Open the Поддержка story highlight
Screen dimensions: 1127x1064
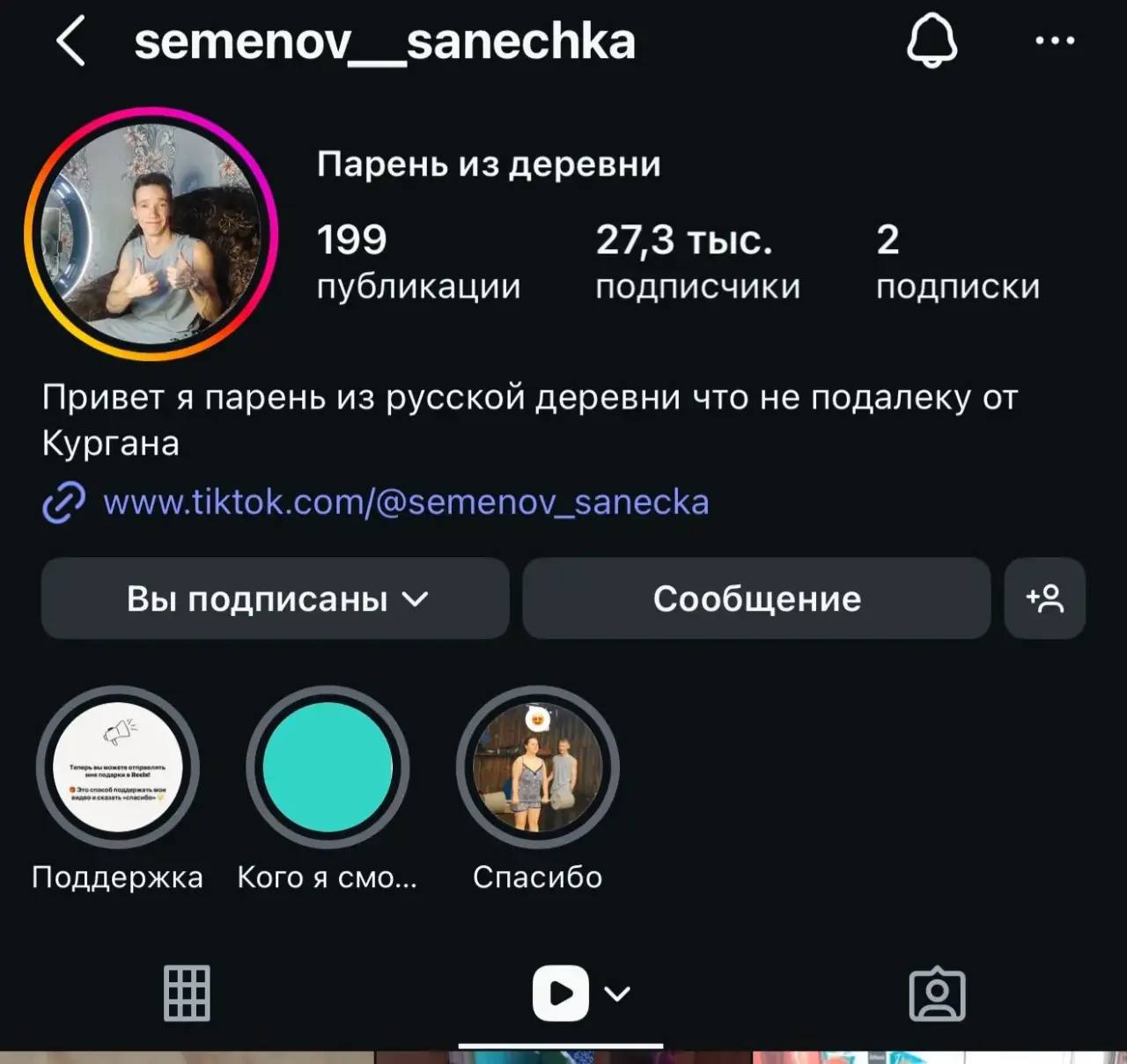click(118, 768)
